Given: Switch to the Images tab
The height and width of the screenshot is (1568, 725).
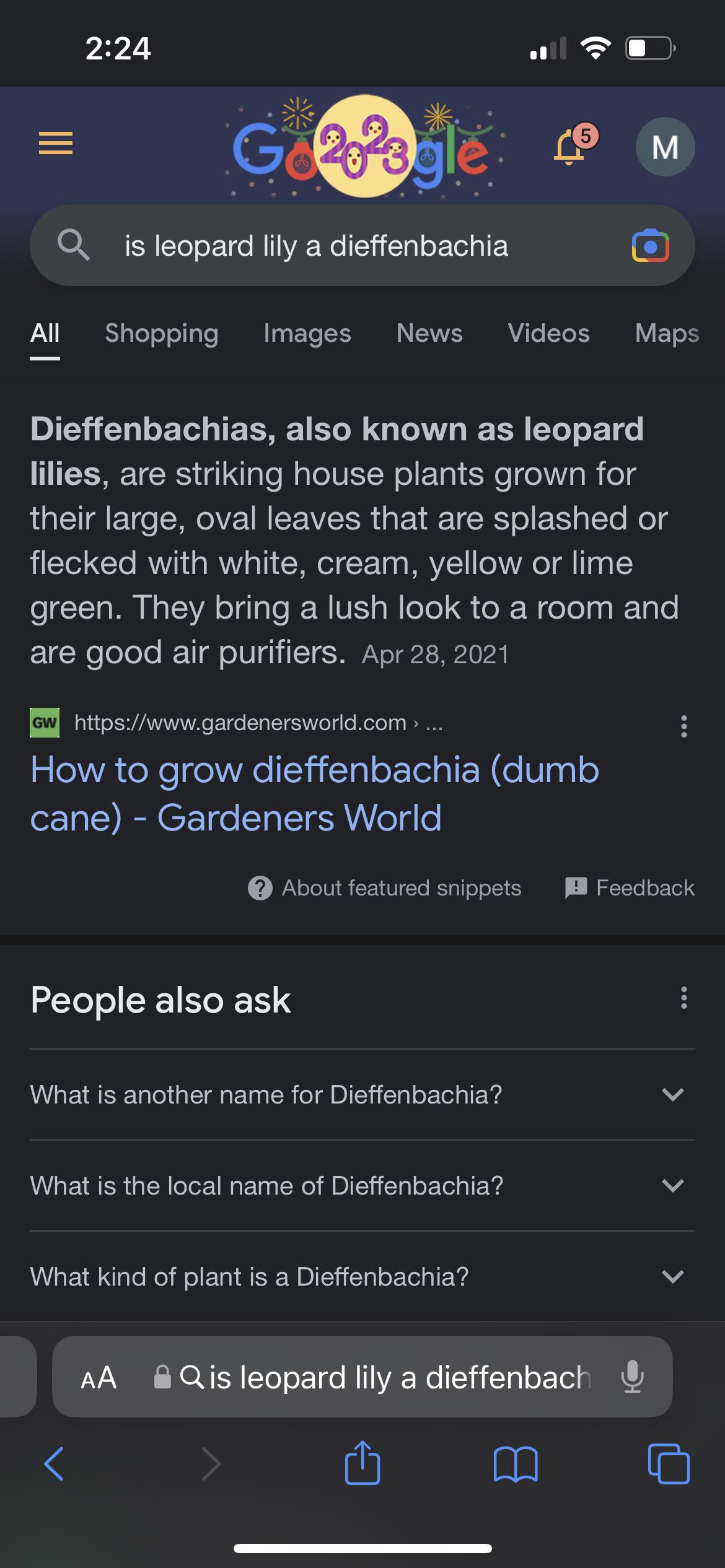Looking at the screenshot, I should click(307, 333).
